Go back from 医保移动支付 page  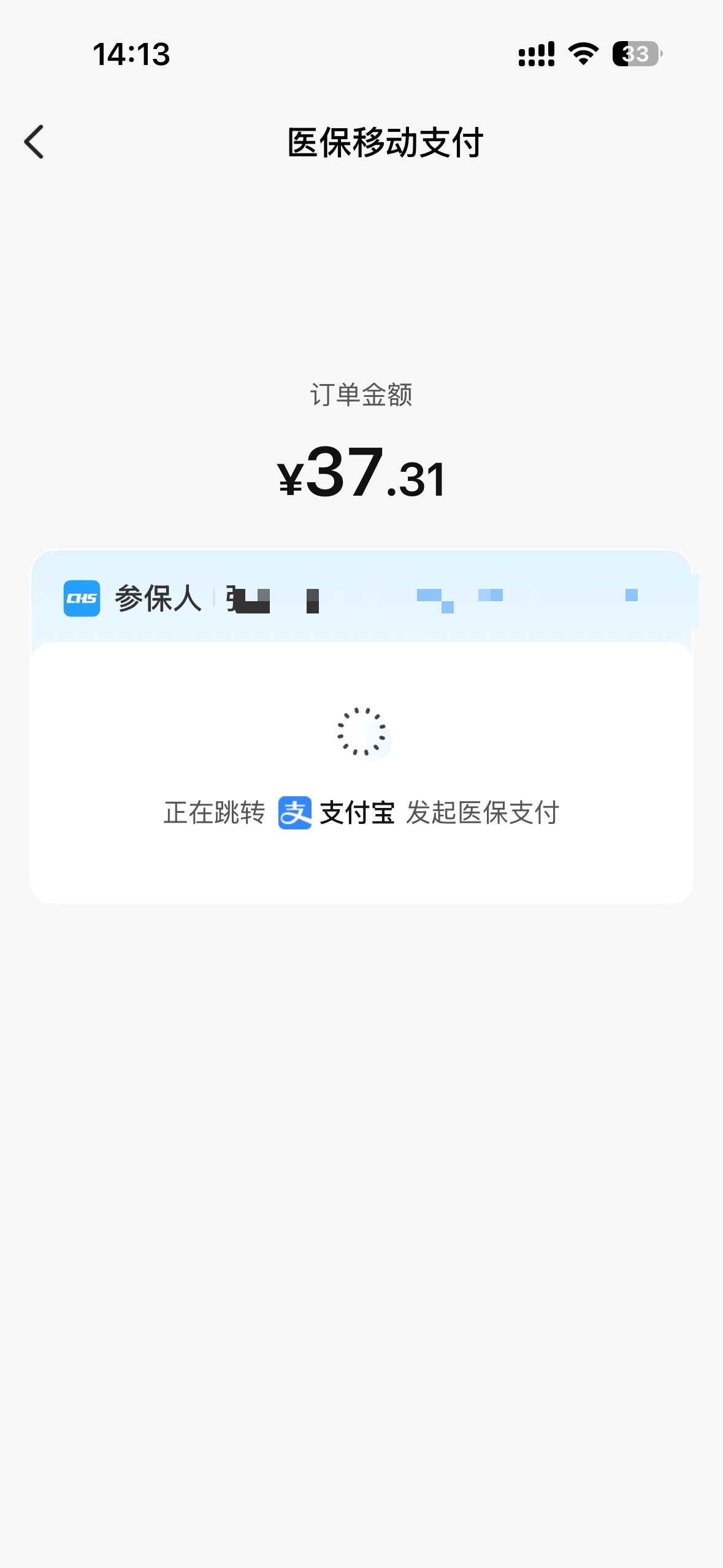tap(34, 142)
